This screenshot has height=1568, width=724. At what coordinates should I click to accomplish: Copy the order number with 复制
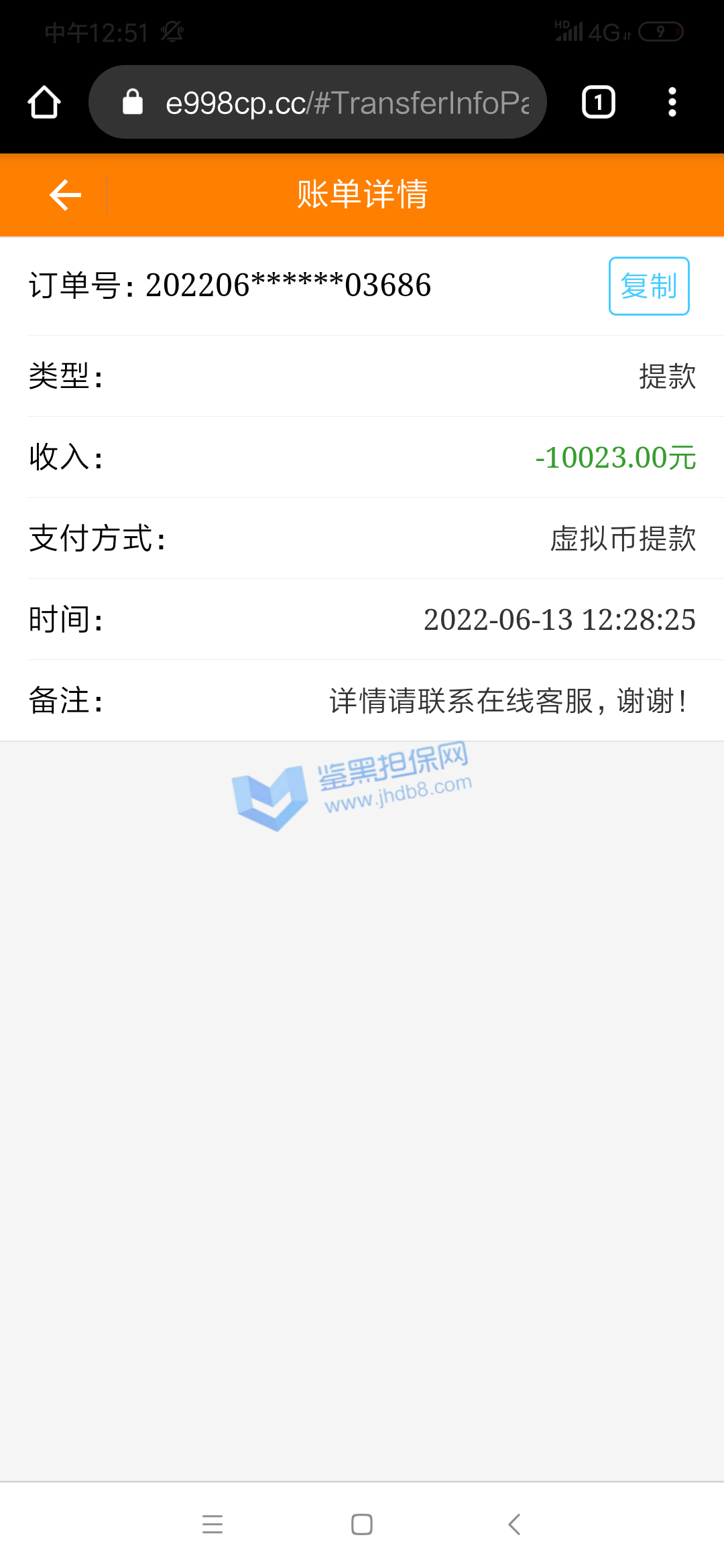[648, 286]
